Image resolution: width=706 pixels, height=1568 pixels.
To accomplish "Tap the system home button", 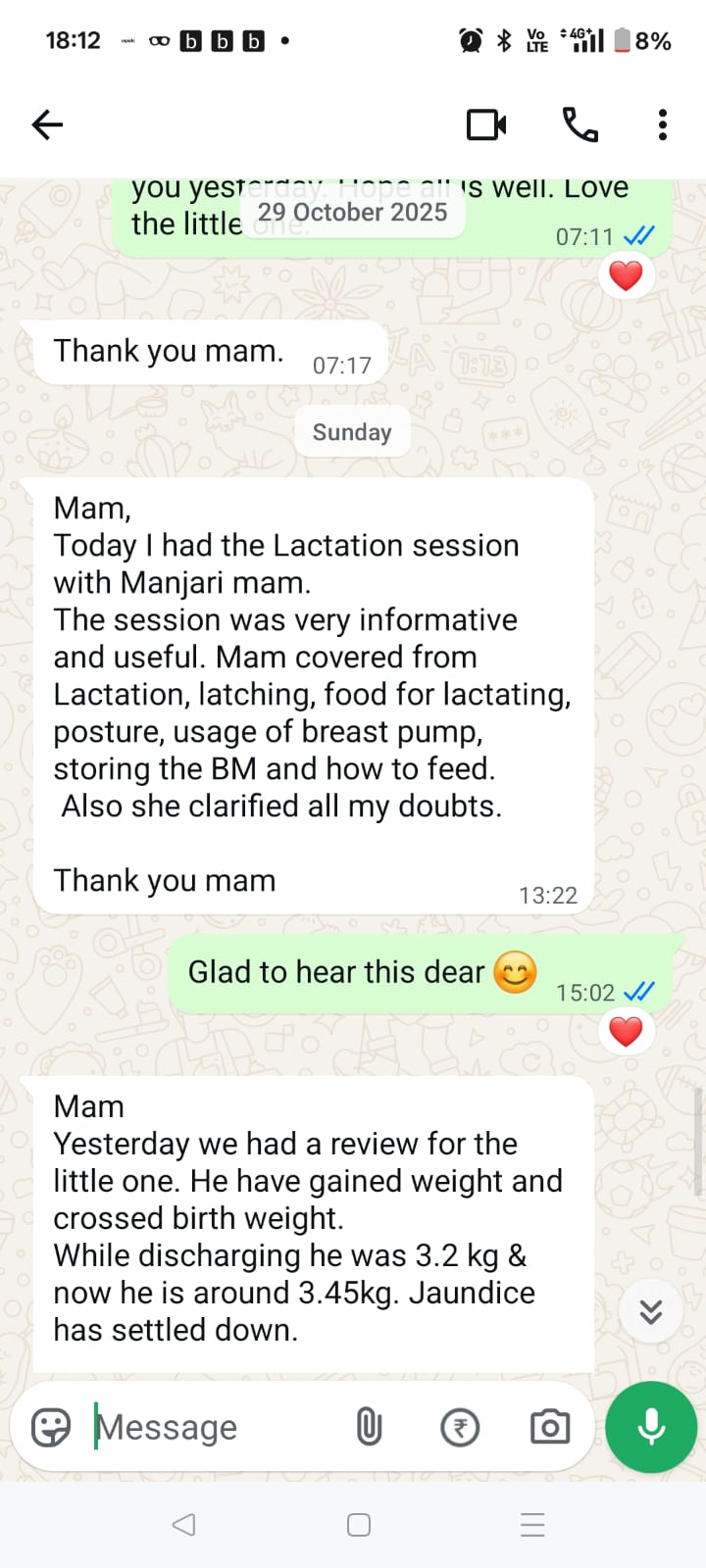I will point(359,1525).
